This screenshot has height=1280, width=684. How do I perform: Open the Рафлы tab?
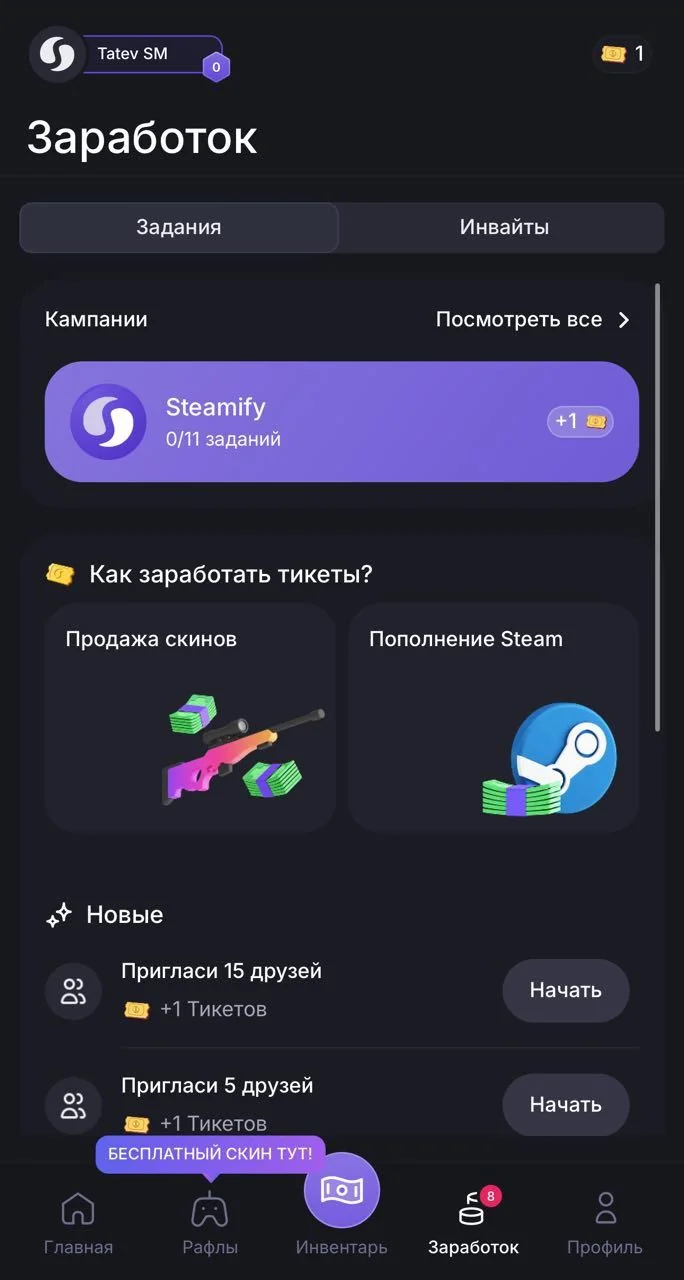pos(210,1222)
